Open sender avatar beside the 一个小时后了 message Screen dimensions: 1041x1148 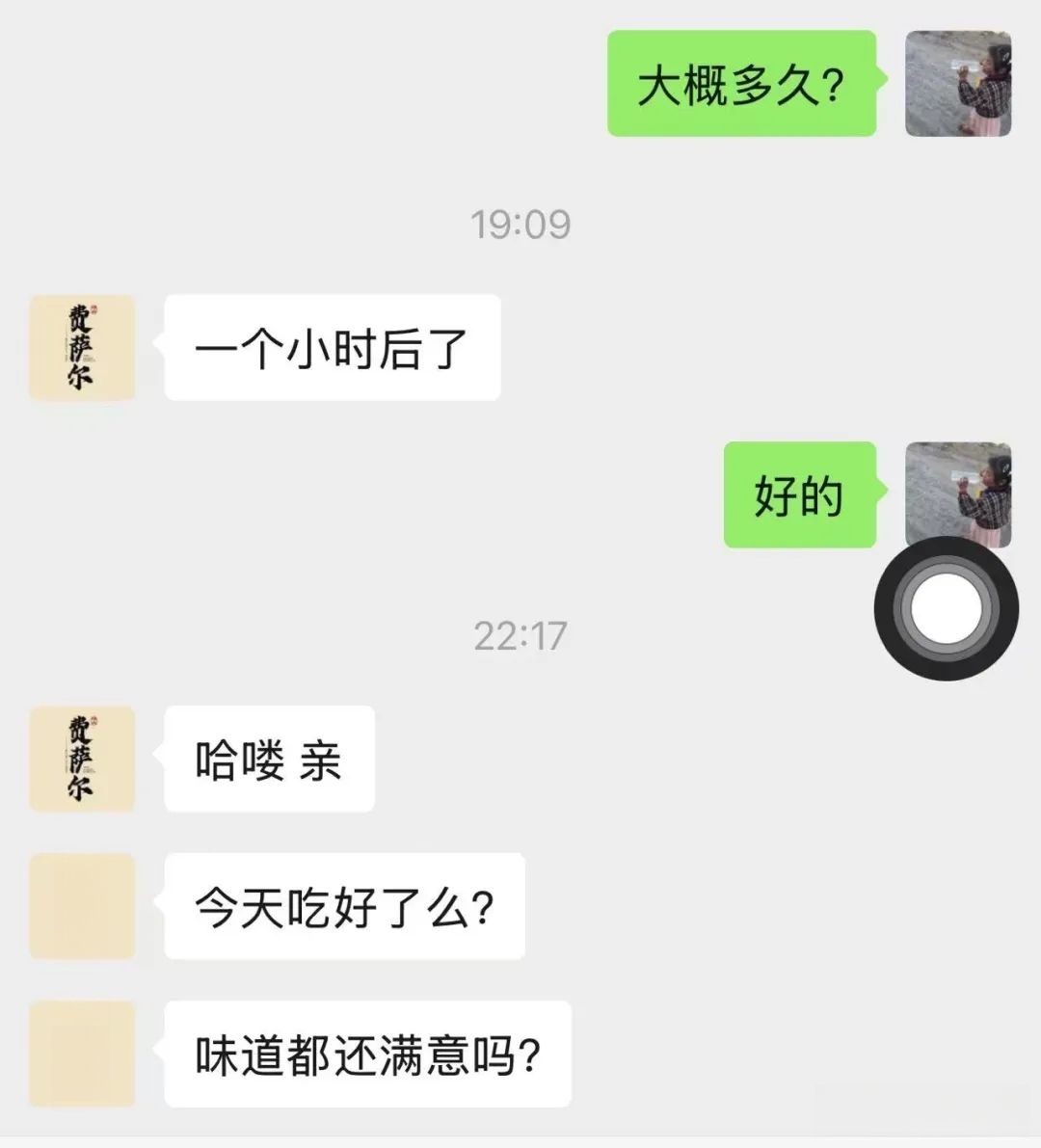coord(82,348)
